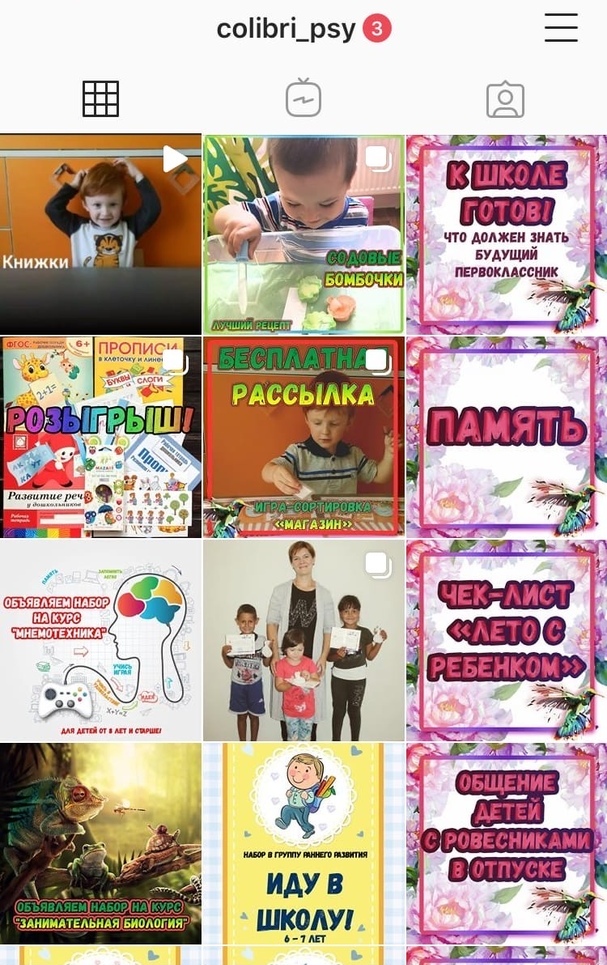Open the Занимательная биология post
The image size is (607, 965).
100,843
